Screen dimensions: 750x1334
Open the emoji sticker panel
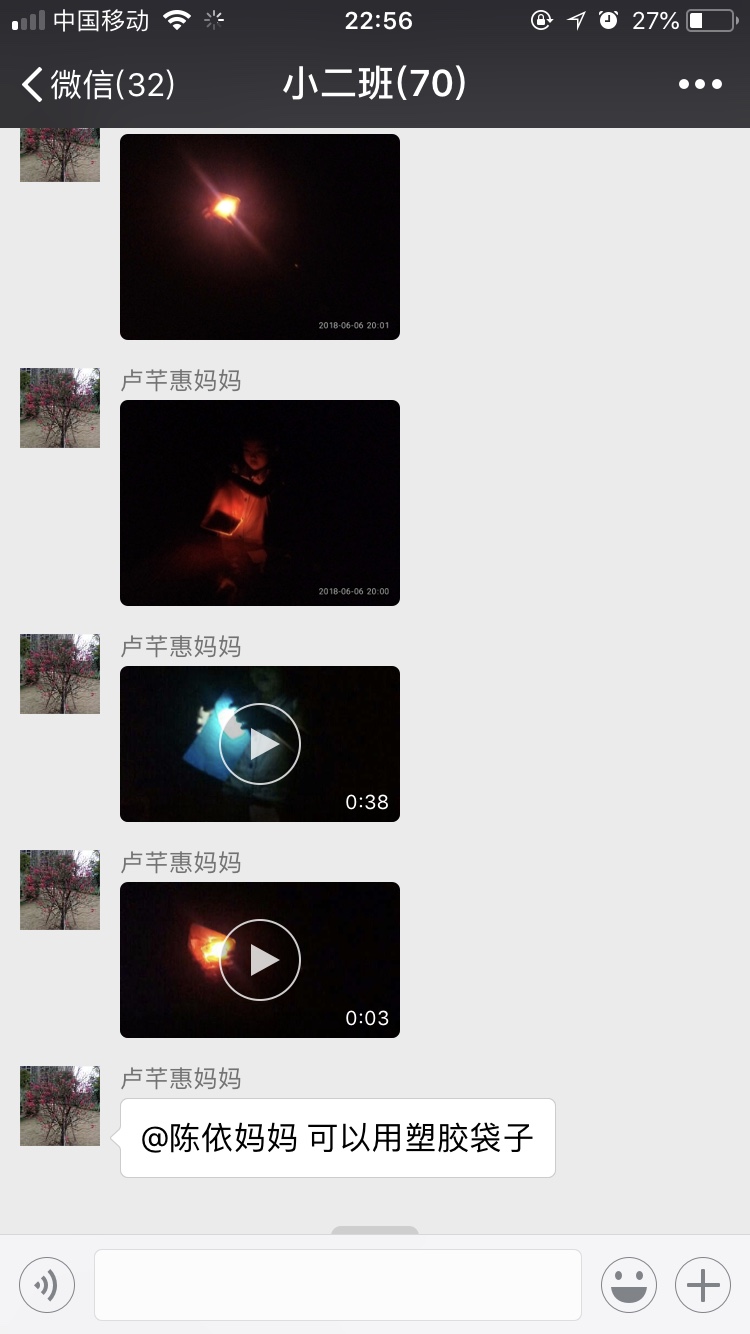coord(628,1285)
